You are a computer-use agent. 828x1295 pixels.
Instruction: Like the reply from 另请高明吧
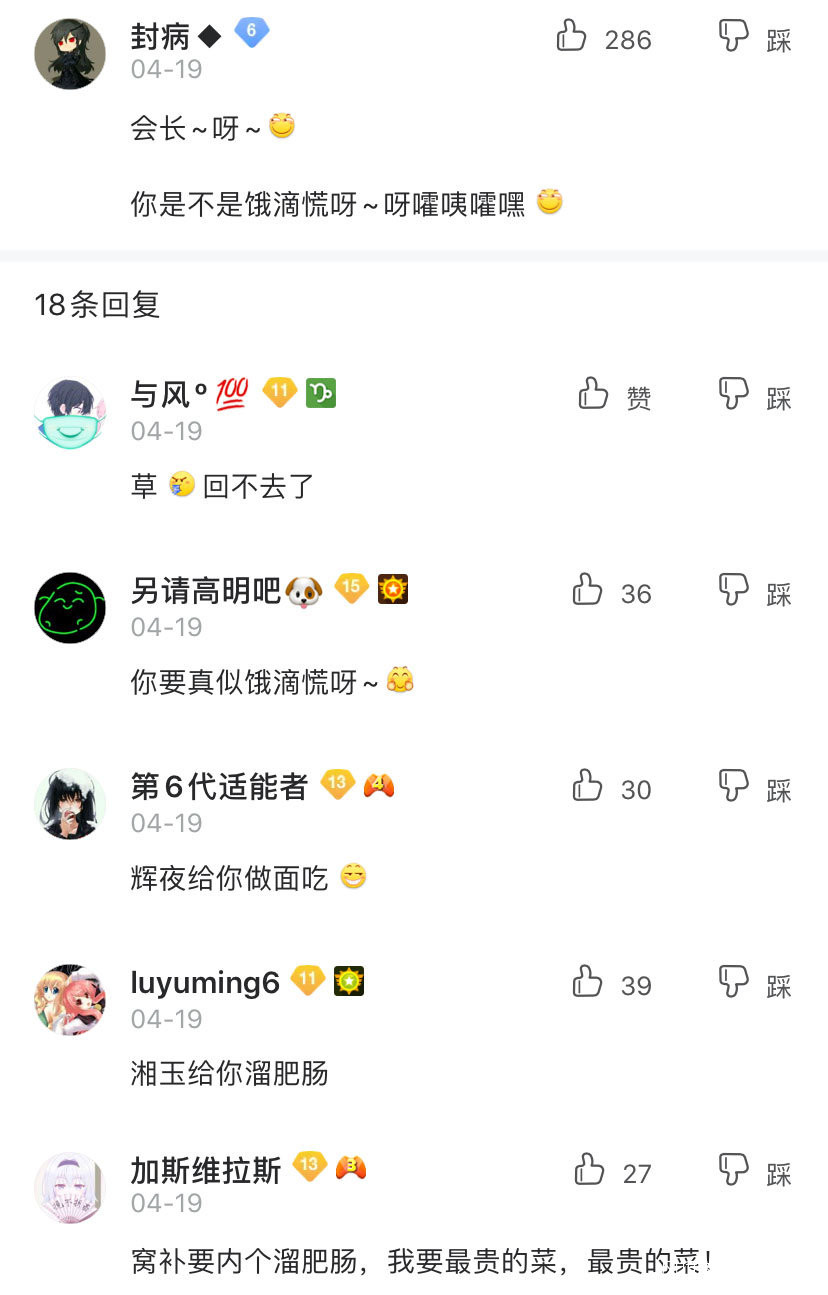[588, 591]
